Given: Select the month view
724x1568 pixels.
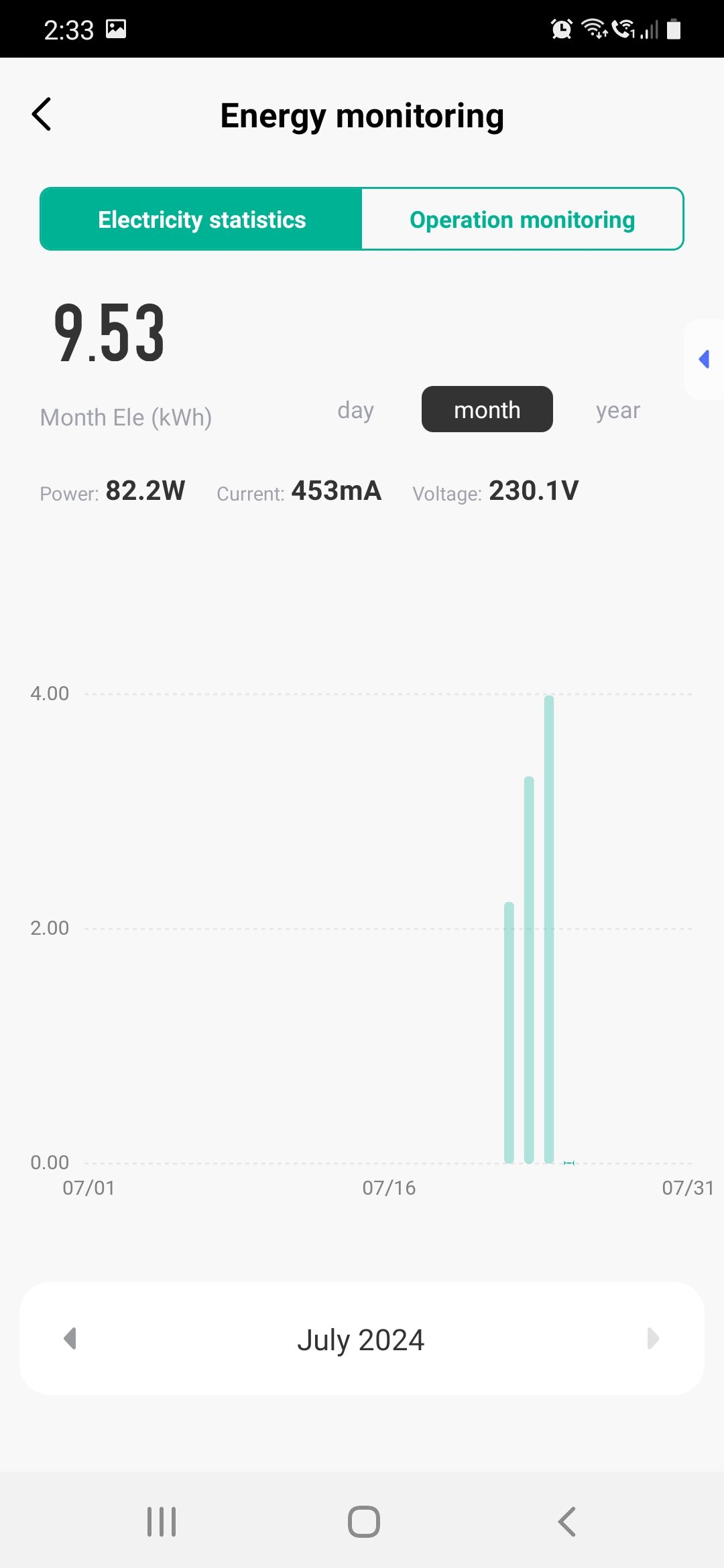Looking at the screenshot, I should [x=487, y=410].
